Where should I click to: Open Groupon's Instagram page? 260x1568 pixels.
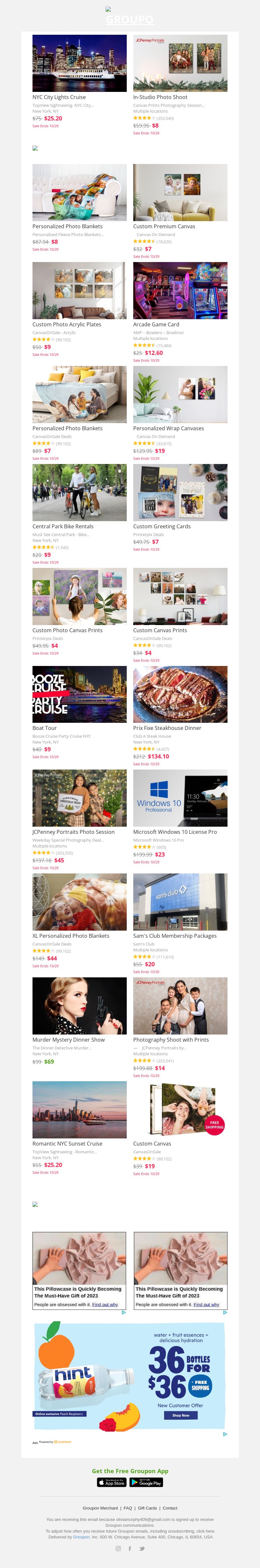[x=118, y=1549]
